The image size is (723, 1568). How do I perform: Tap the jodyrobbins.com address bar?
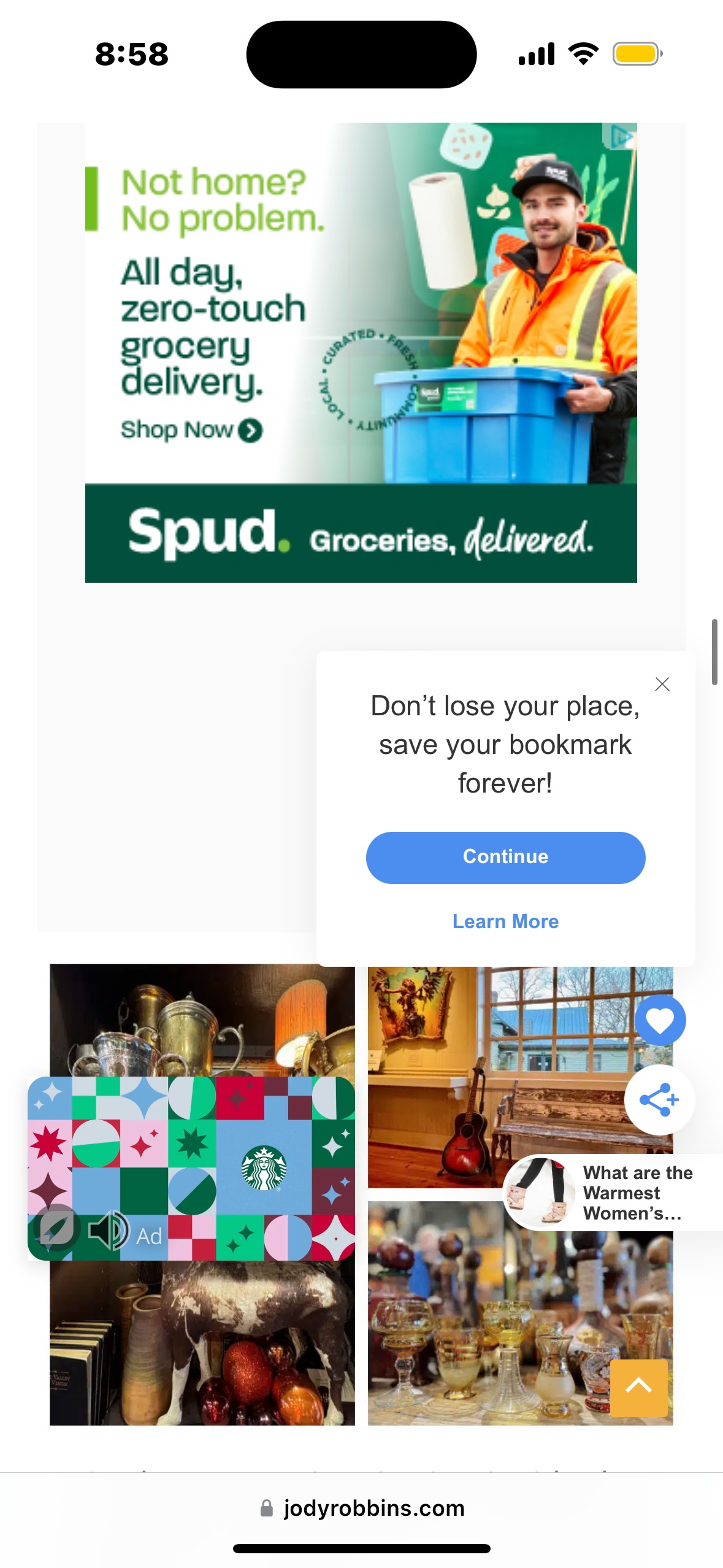click(362, 1508)
